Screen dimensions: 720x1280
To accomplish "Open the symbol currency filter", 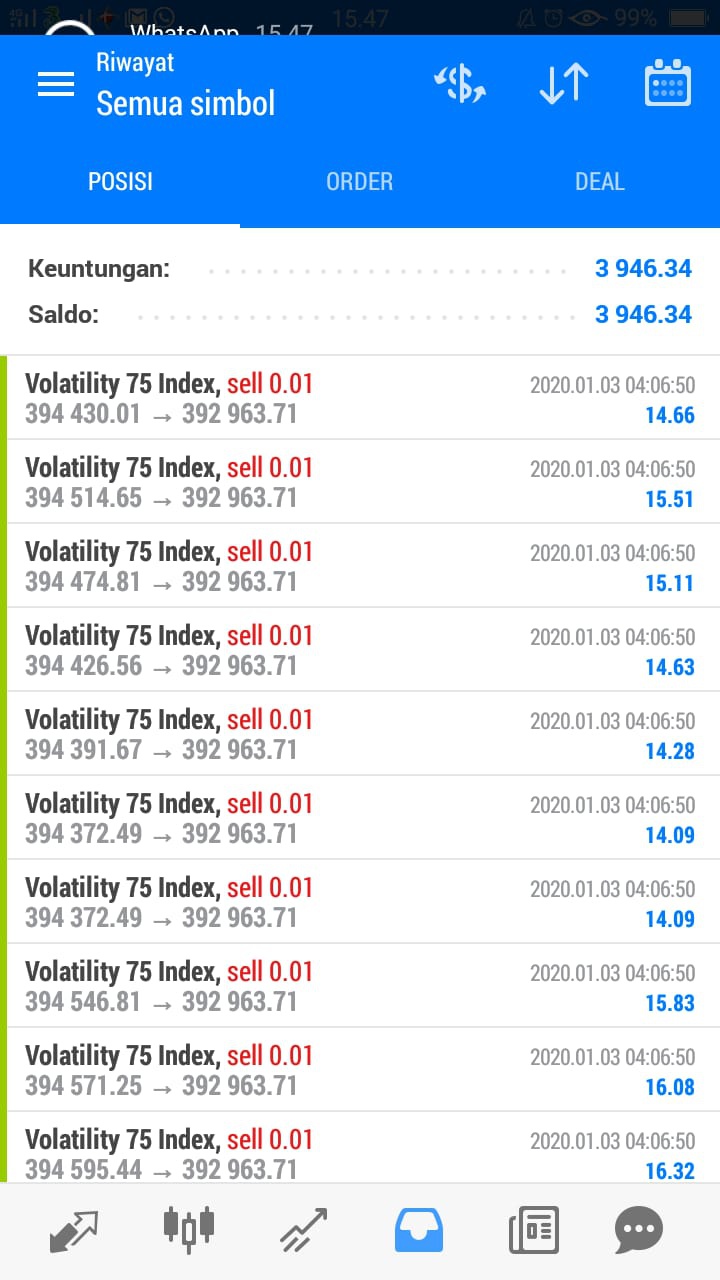I will click(460, 84).
